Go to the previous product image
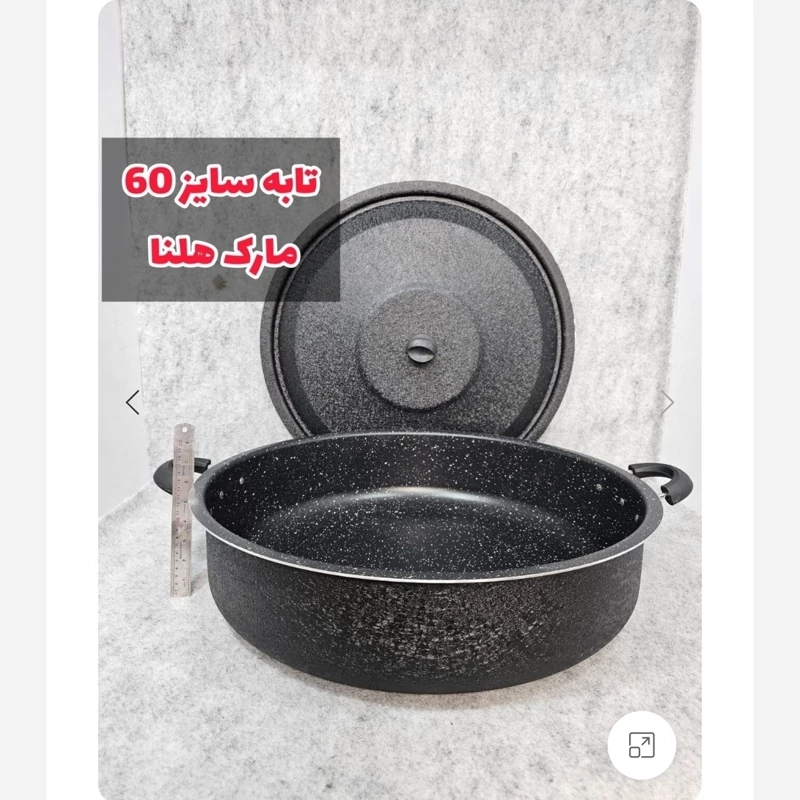800x800 pixels. (x=132, y=402)
